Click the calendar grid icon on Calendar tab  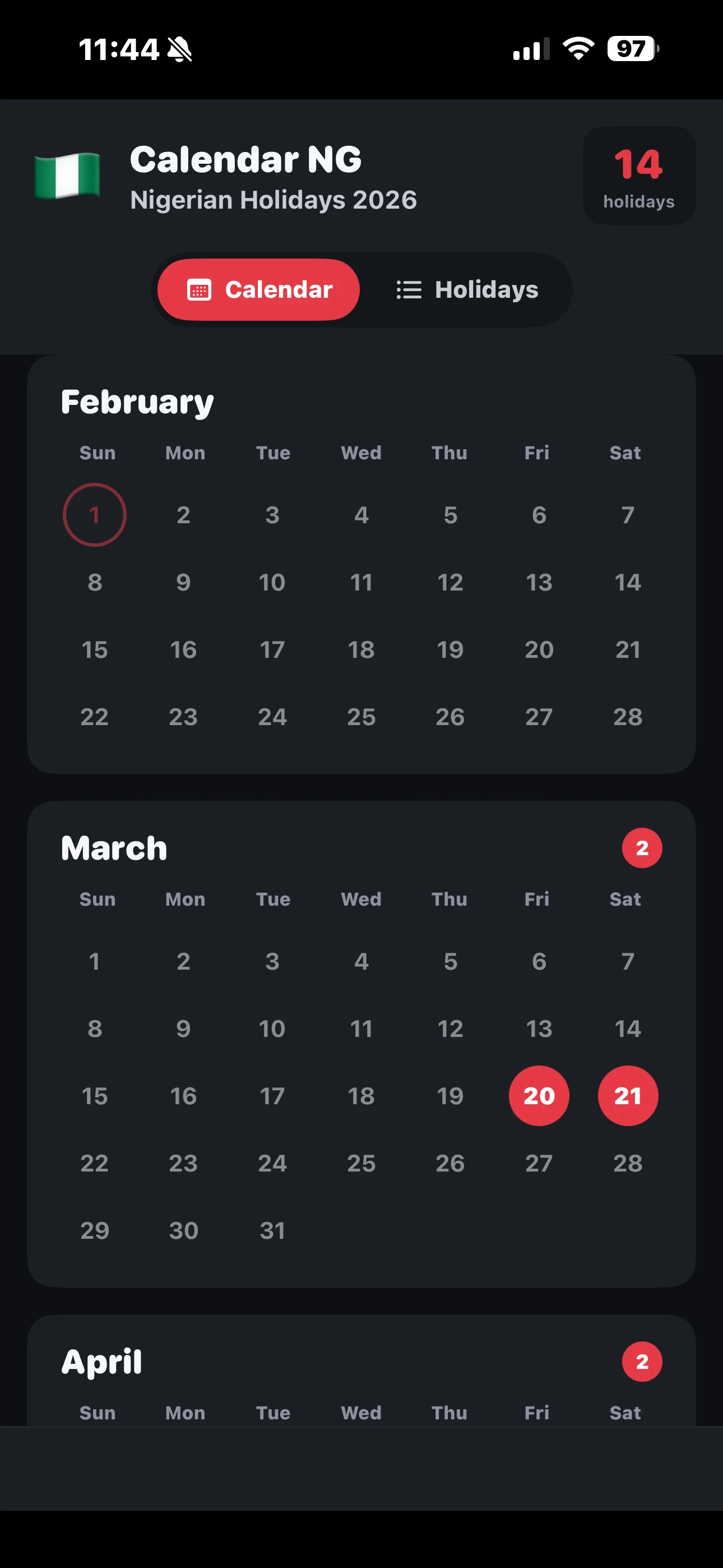pos(198,290)
